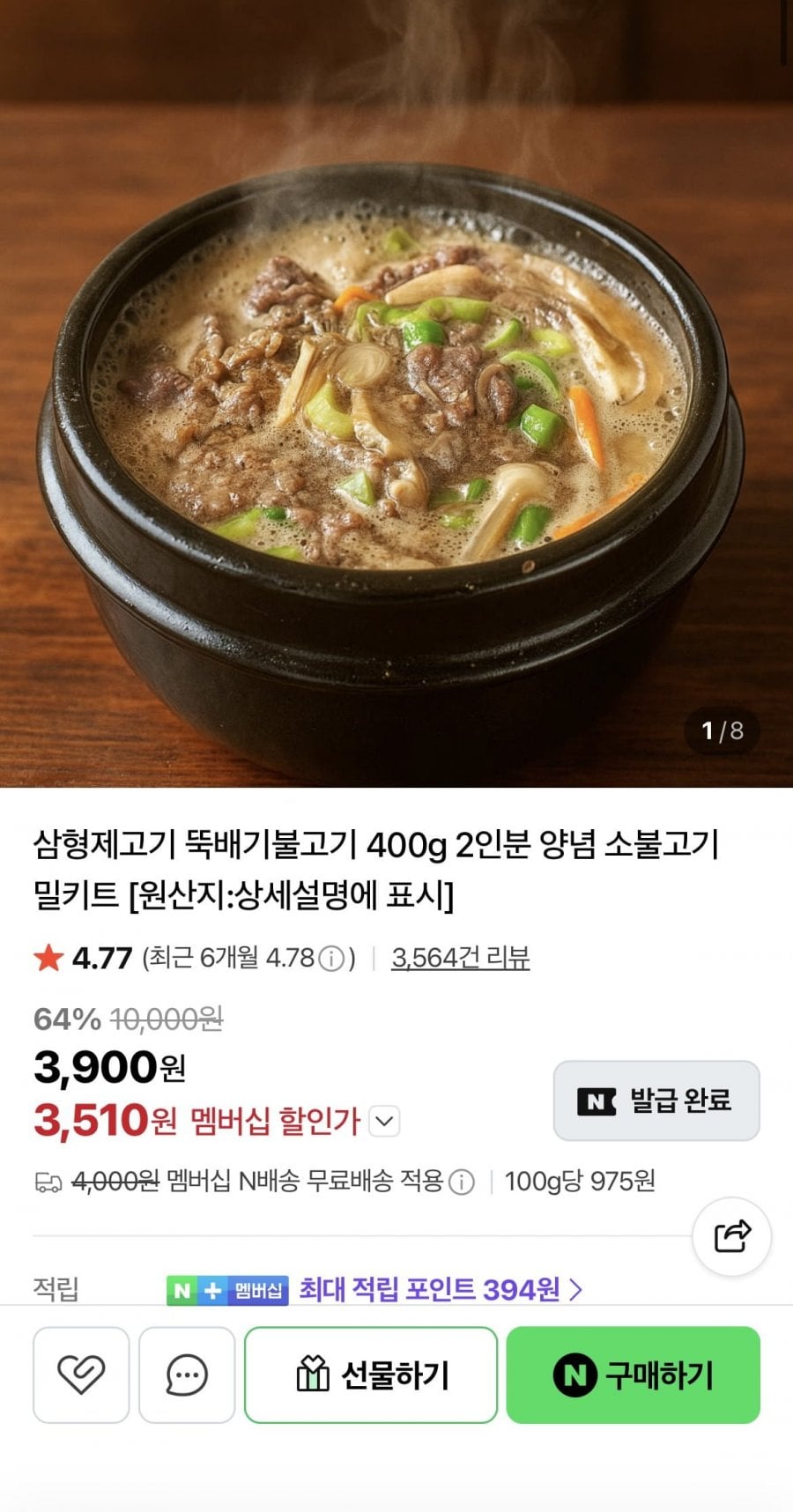The width and height of the screenshot is (793, 1512).
Task: Click the 발급 완료 coupon button
Action: 656,1100
